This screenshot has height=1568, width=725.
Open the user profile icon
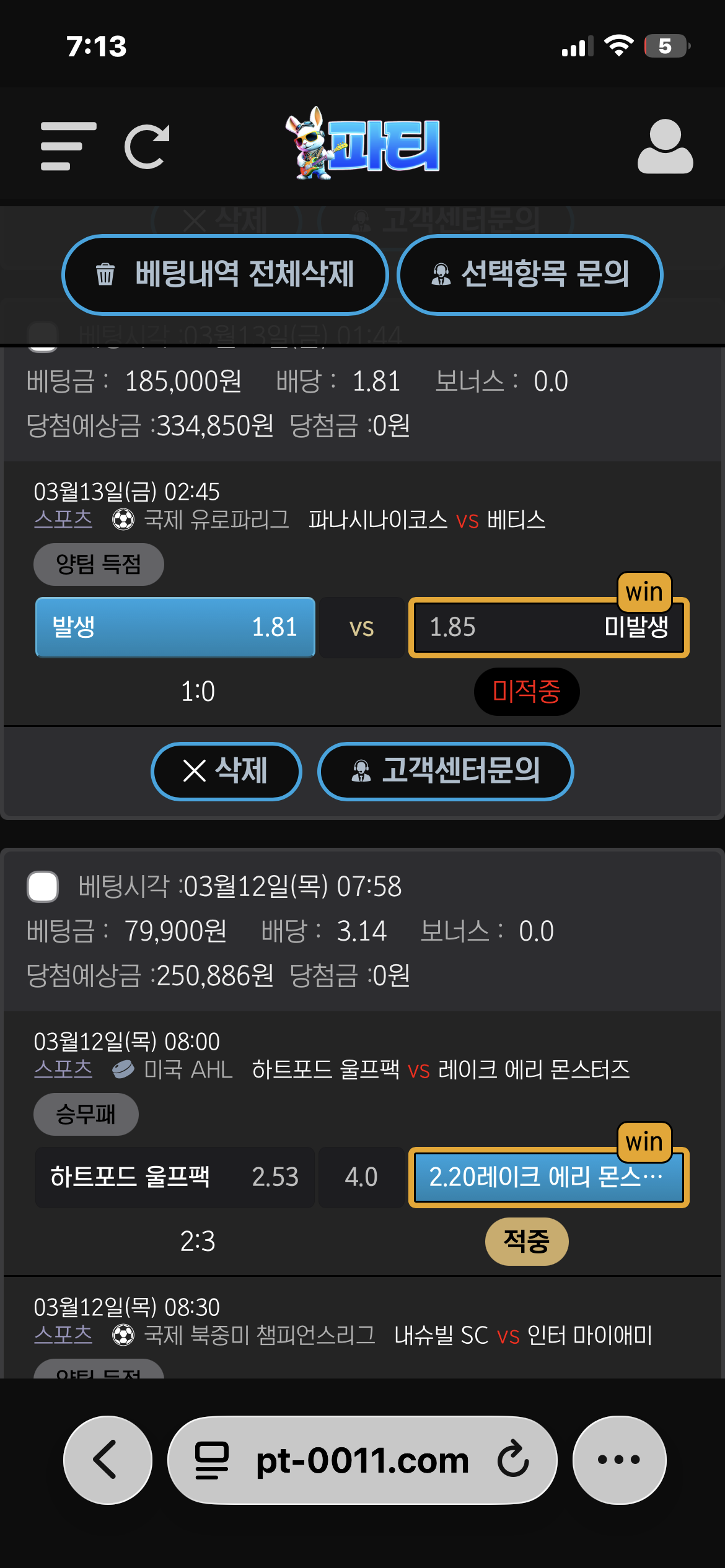tap(665, 146)
